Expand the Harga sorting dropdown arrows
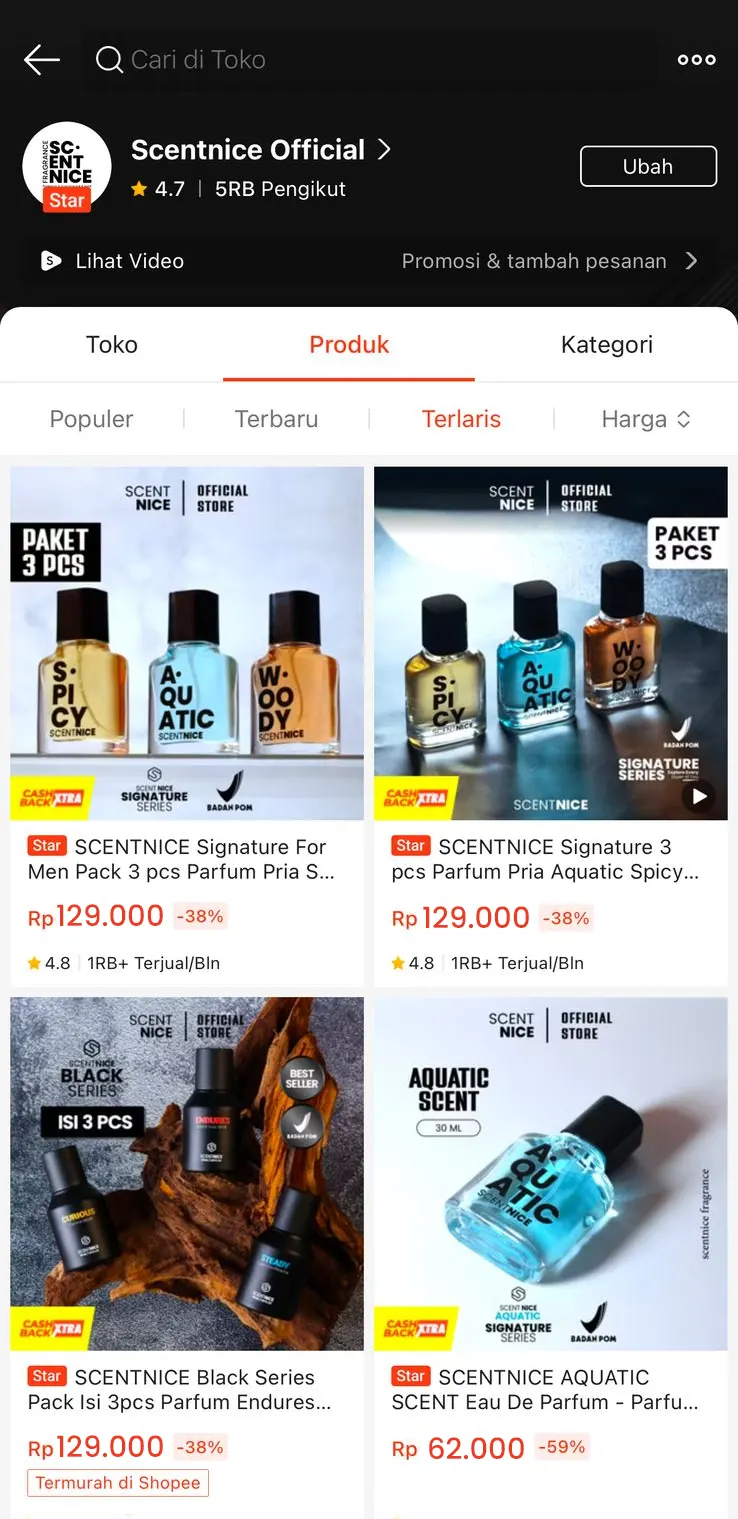738x1519 pixels. pyautogui.click(x=685, y=419)
